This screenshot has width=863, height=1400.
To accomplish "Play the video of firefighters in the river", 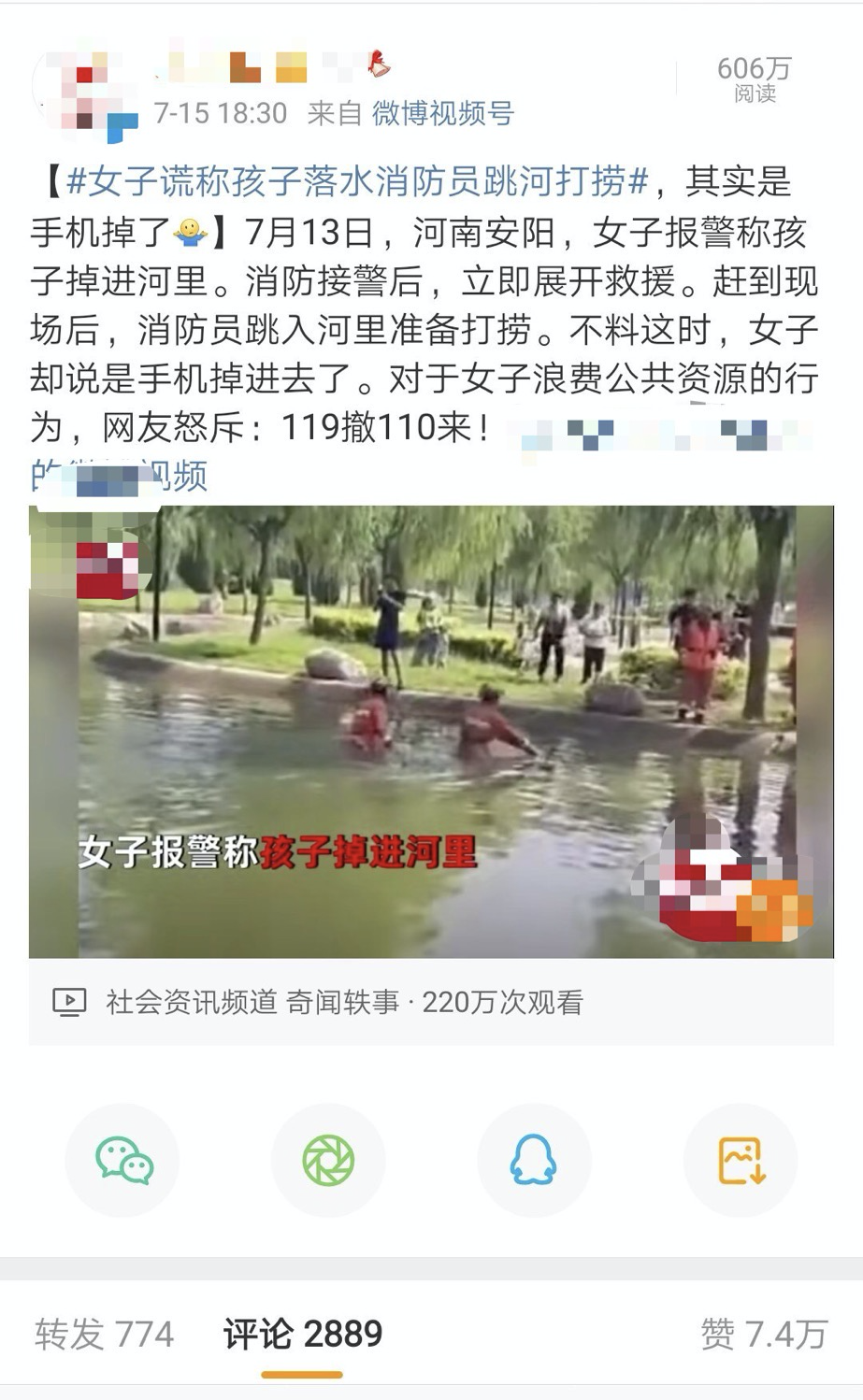I will click(x=431, y=731).
